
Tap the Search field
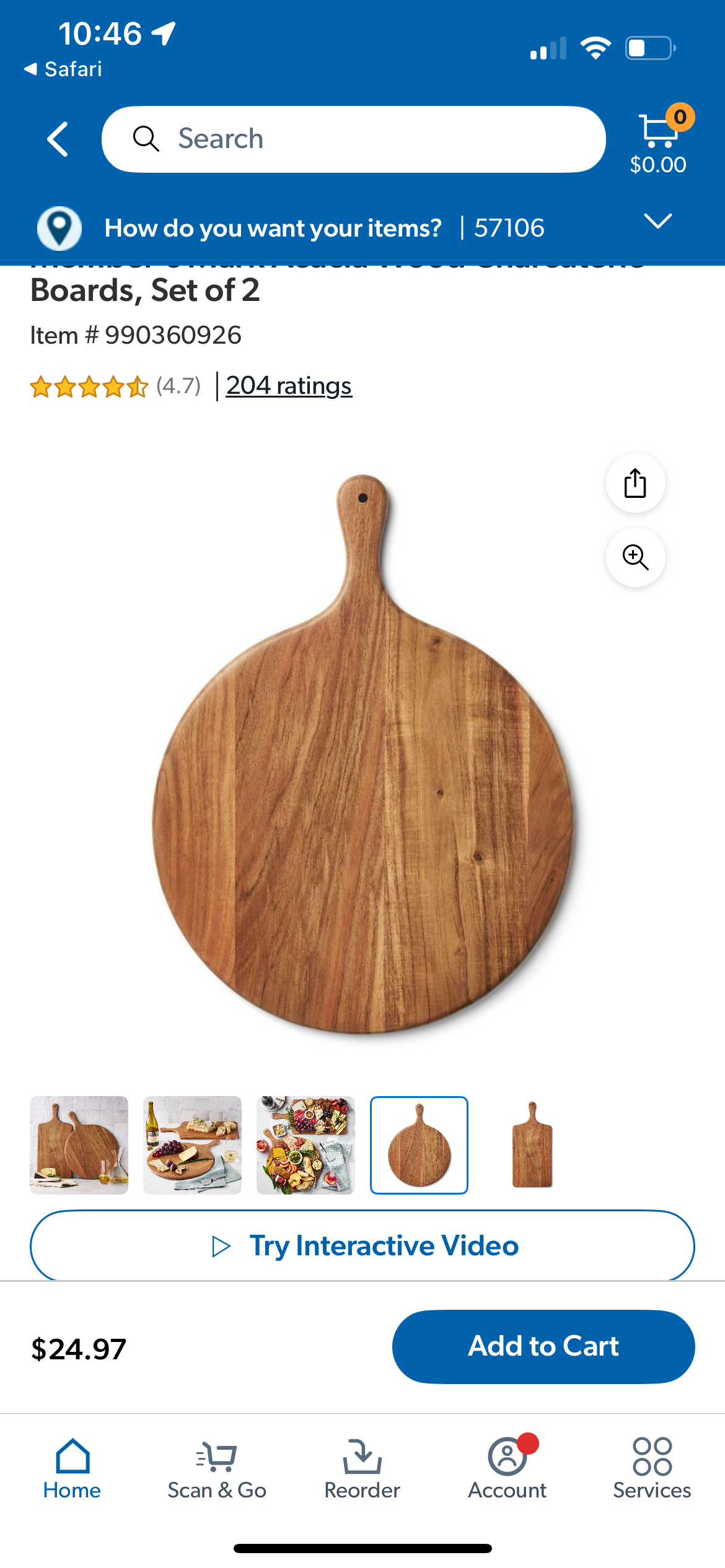click(353, 139)
